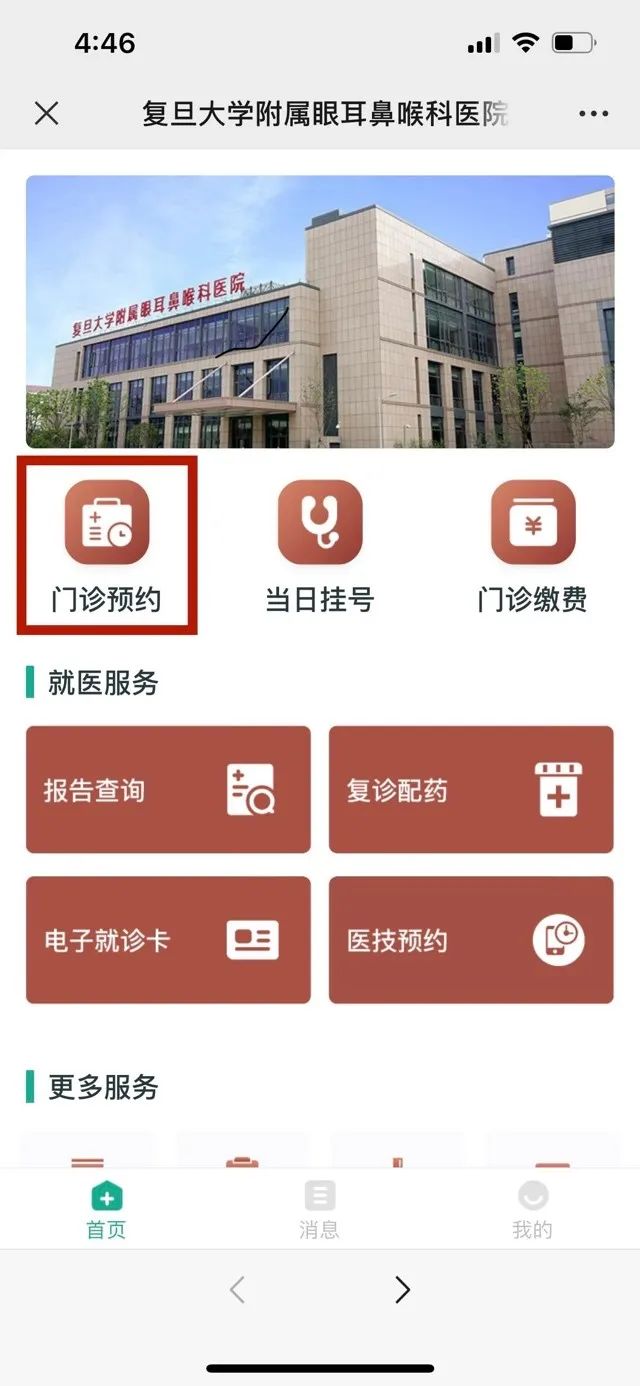The image size is (640, 1386).
Task: Switch to the 首页 home tab
Action: (x=107, y=1209)
